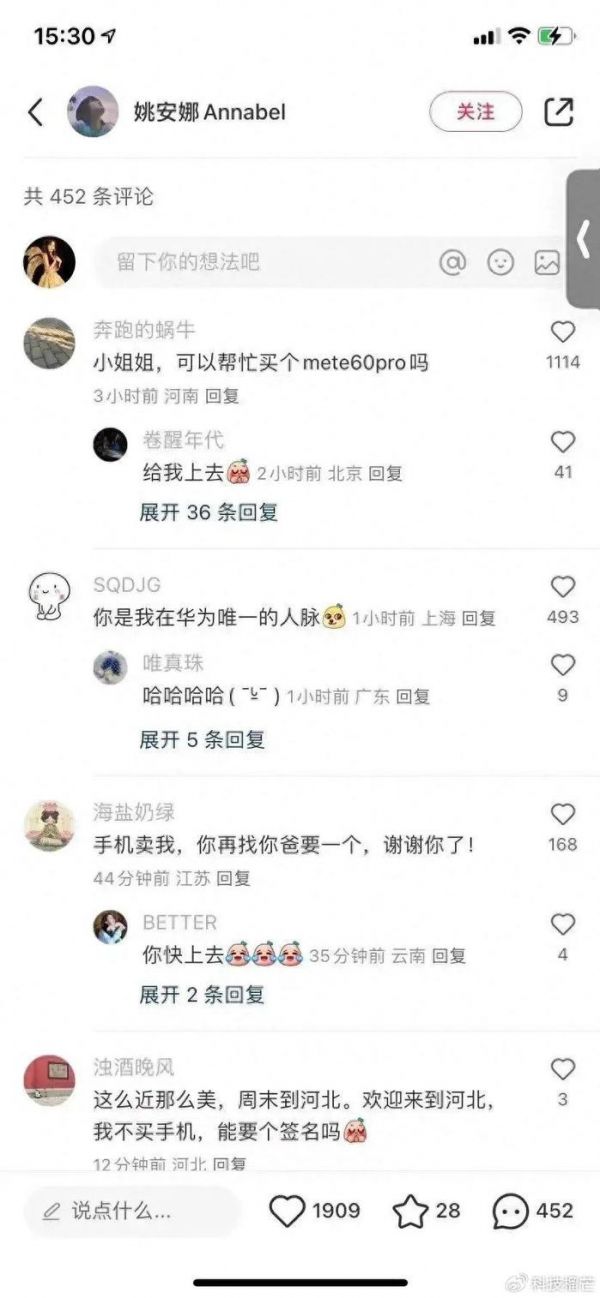Reply to 奔跑的蜗牛's comment

[x=222, y=396]
